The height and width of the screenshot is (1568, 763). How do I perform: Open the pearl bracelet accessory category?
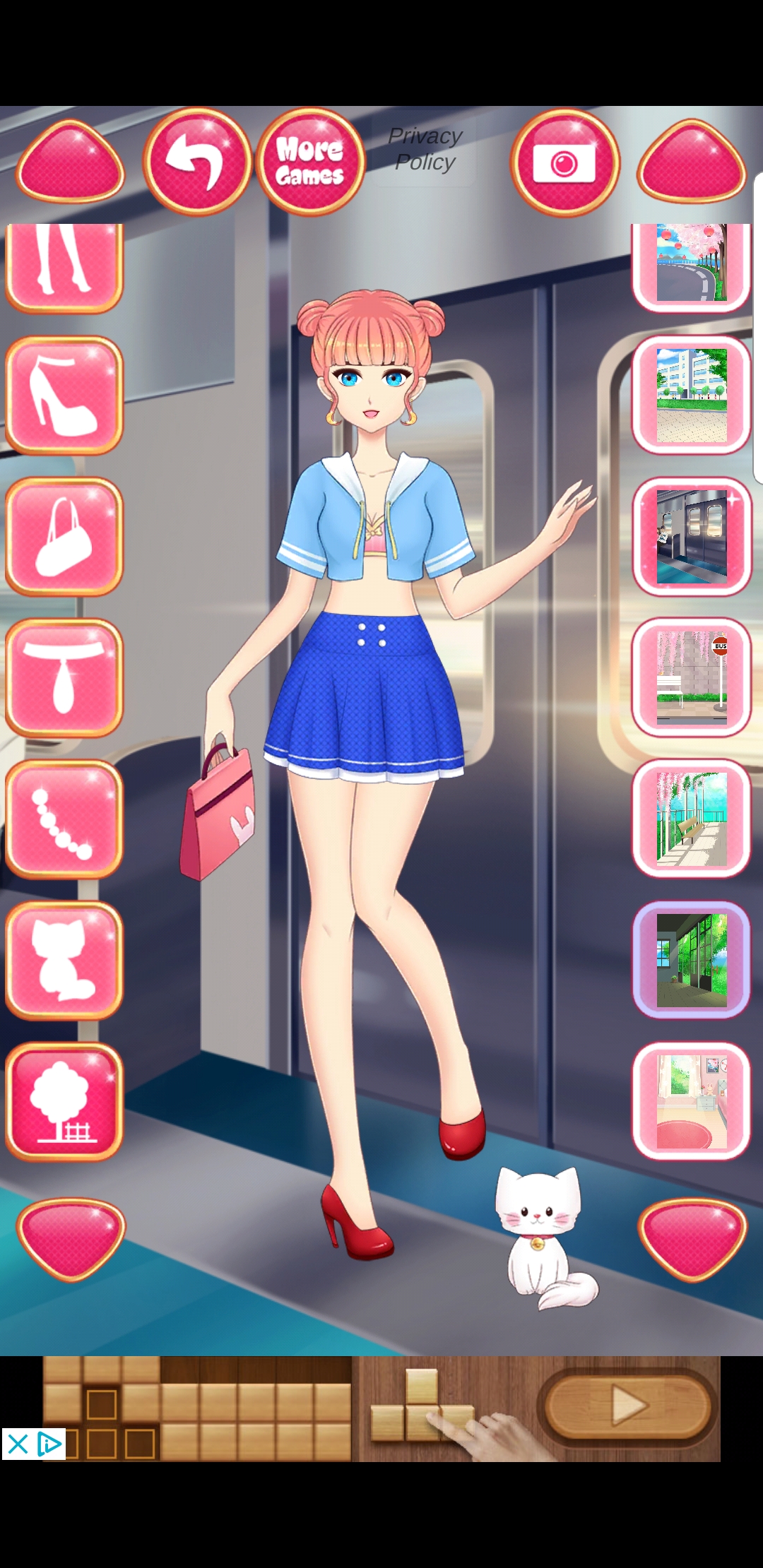click(x=64, y=819)
